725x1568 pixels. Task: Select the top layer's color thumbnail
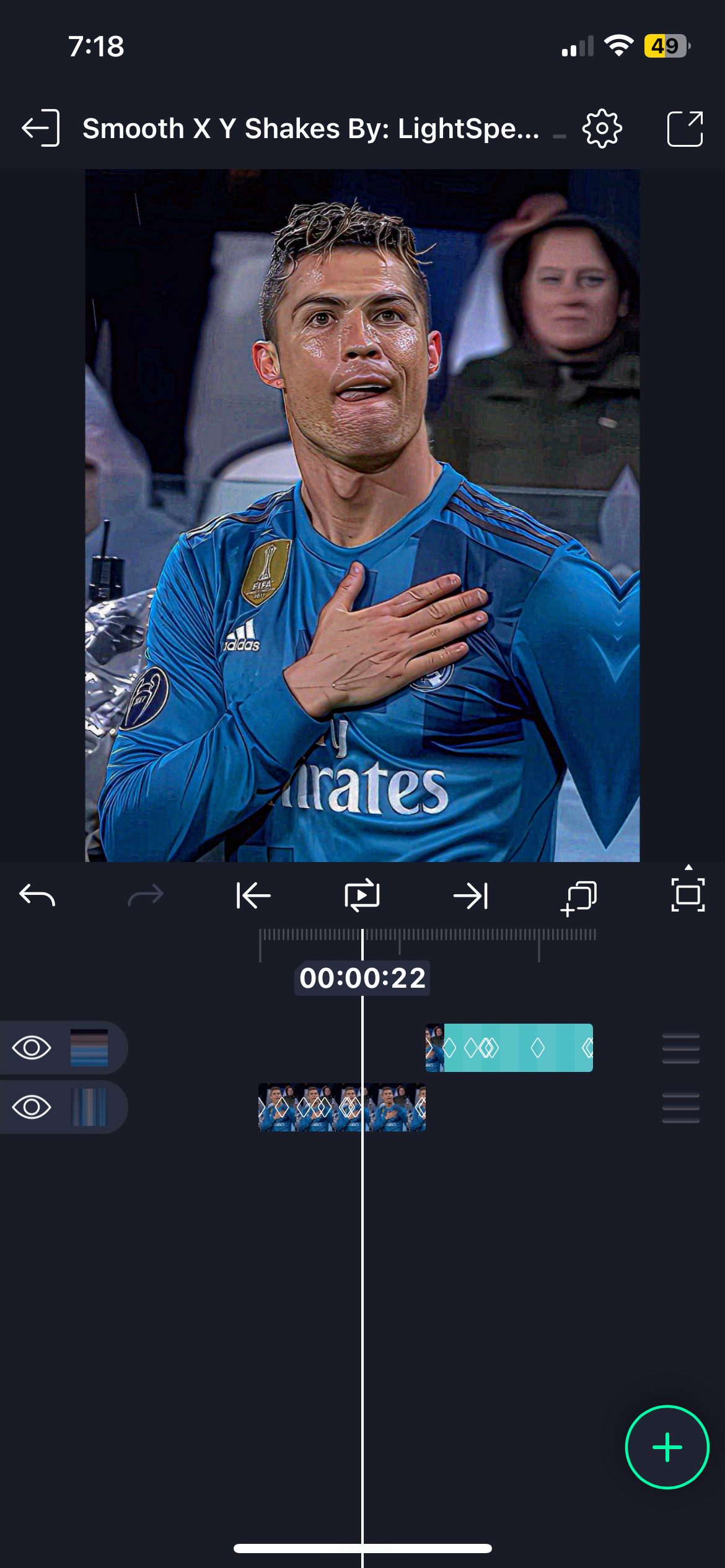click(x=89, y=1048)
